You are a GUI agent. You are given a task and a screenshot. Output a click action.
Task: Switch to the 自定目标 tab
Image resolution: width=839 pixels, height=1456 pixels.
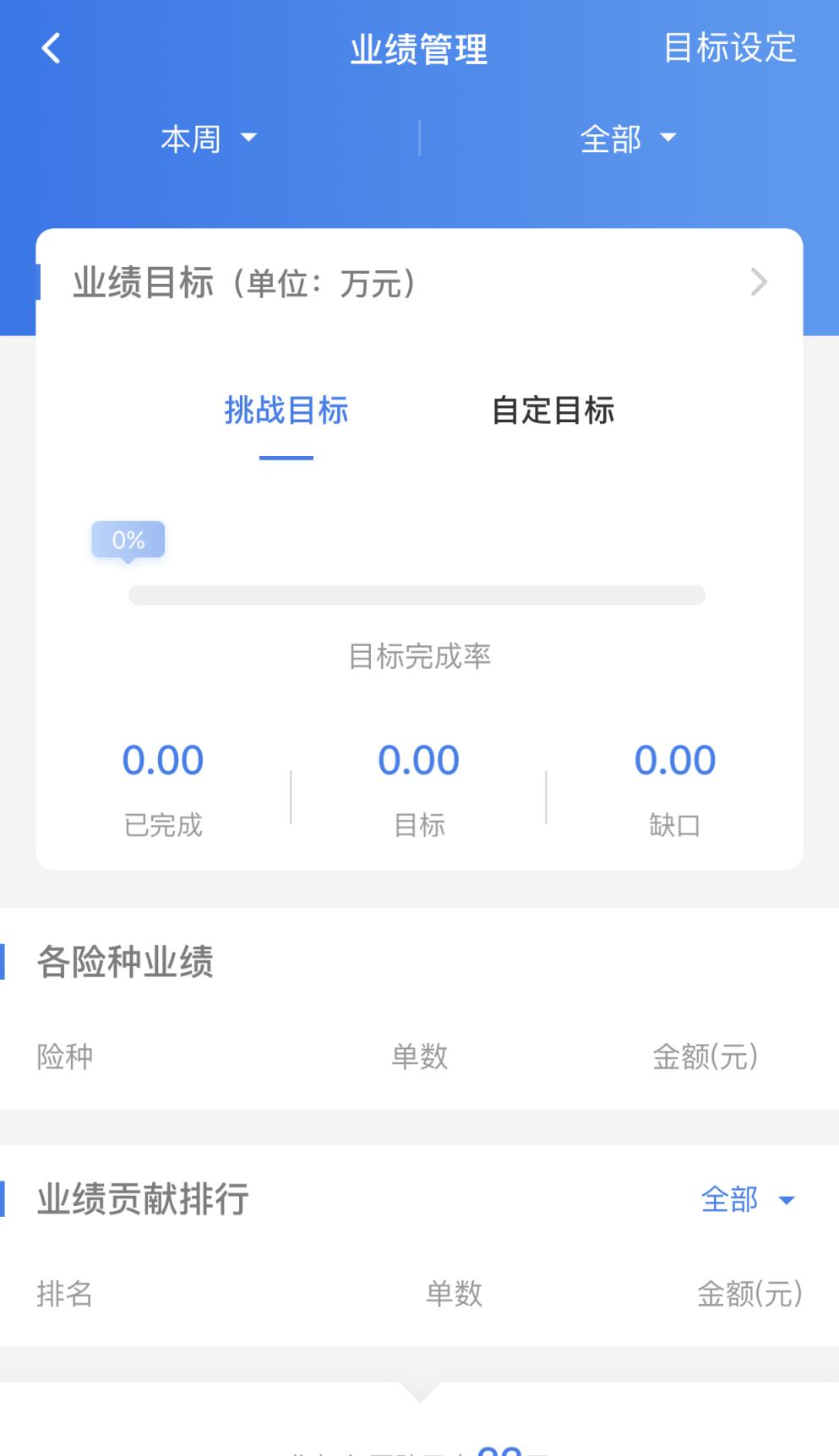(x=553, y=410)
